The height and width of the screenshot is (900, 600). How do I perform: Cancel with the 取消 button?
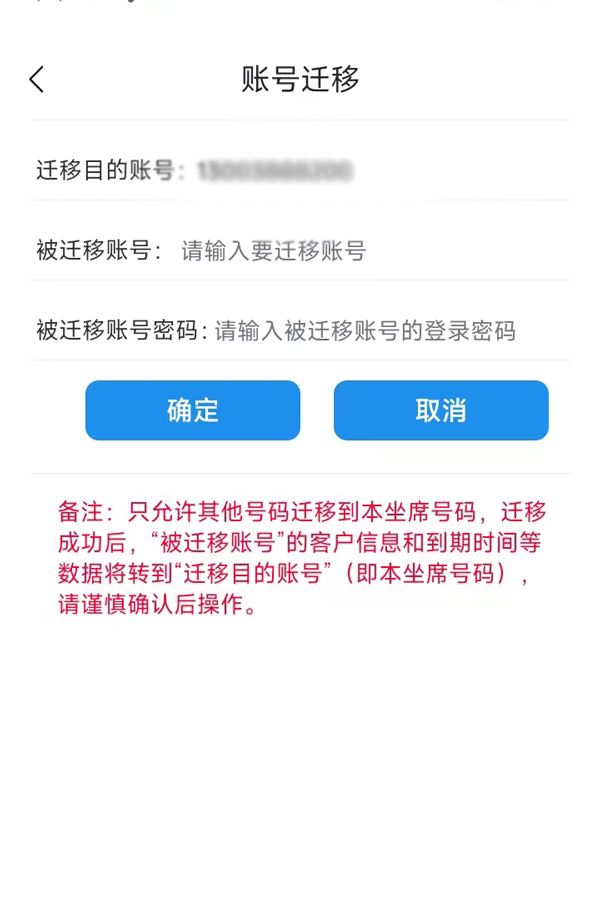pyautogui.click(x=441, y=410)
